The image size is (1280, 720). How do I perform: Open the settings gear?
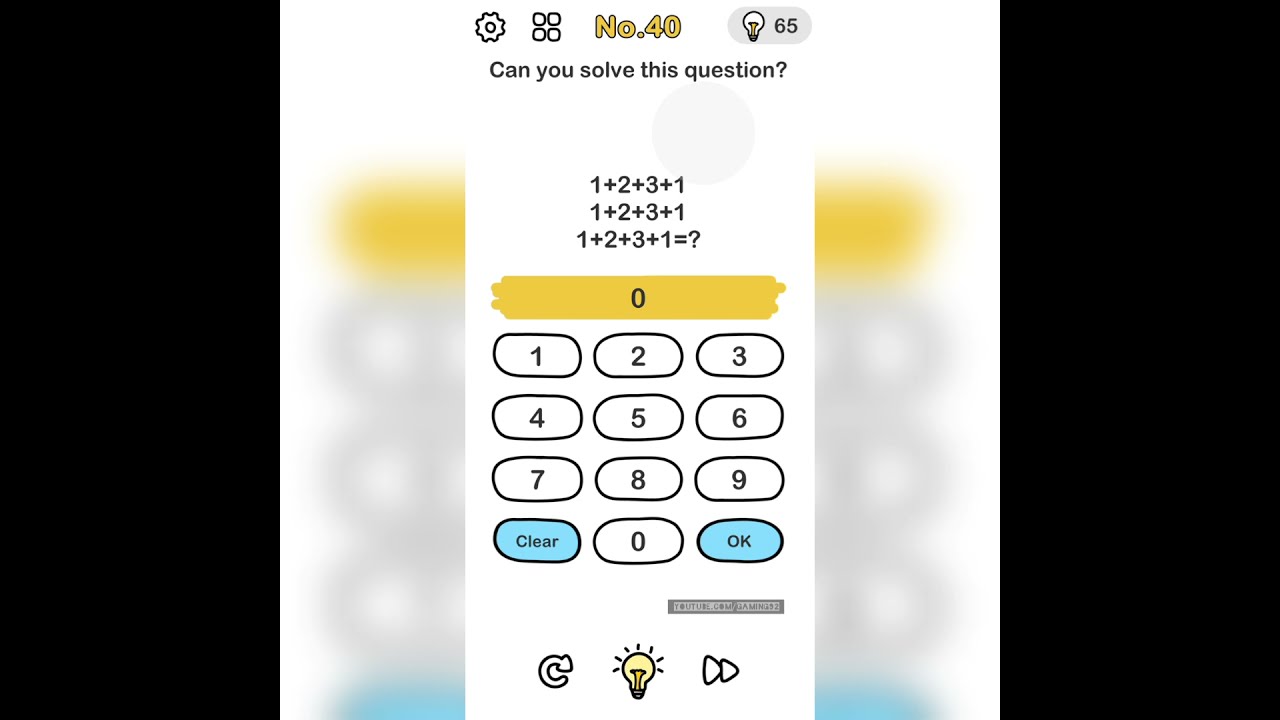[x=490, y=27]
